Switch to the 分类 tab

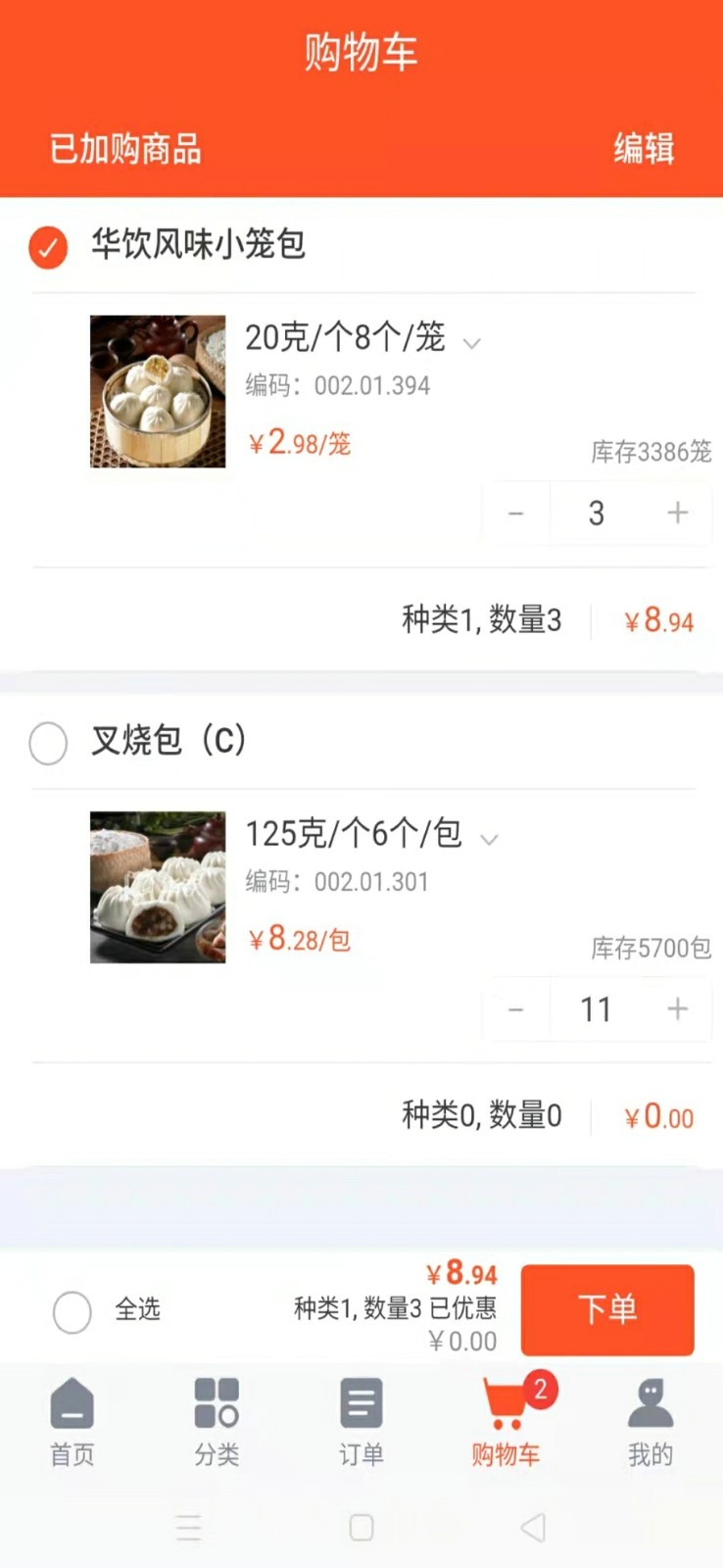pos(217,1421)
